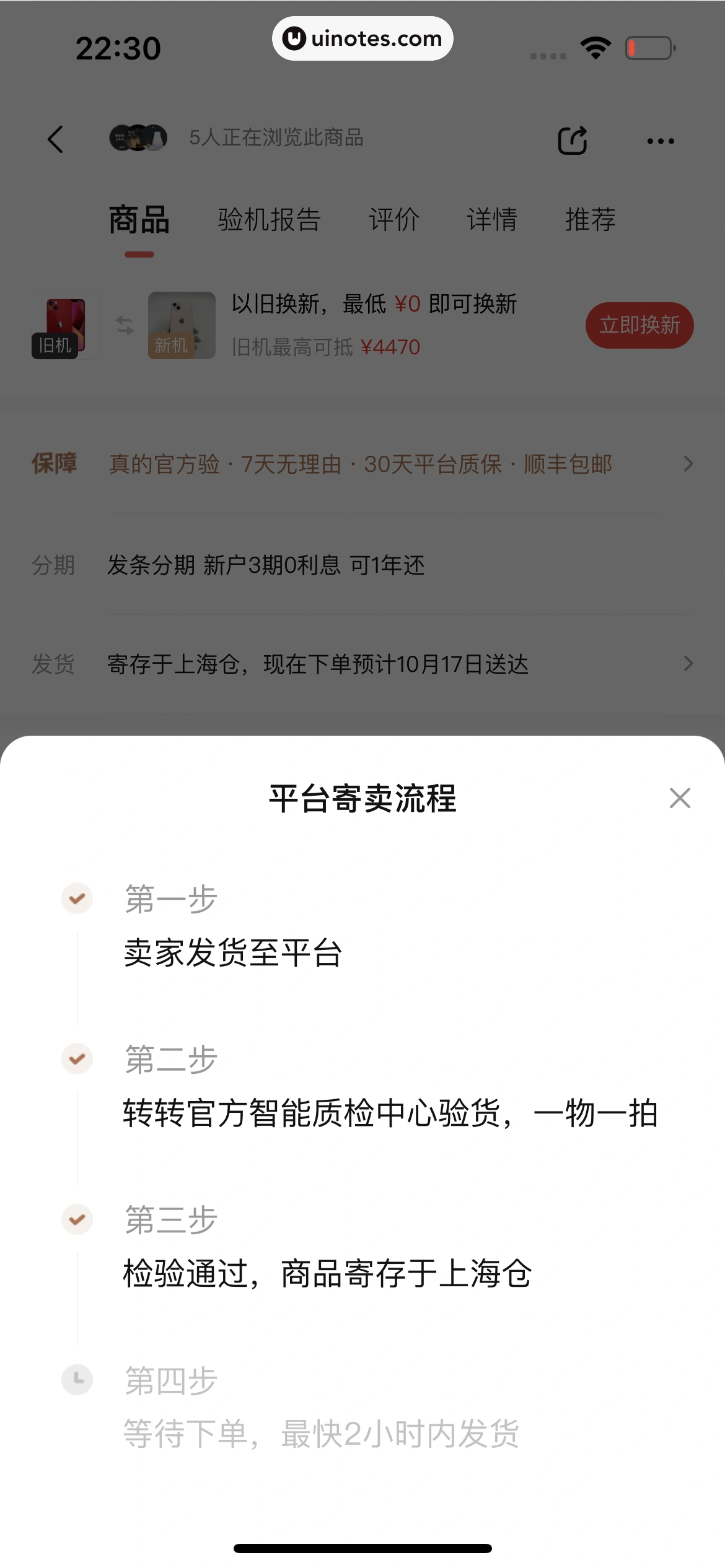
Task: Tap the checkmark icon beside 第二步
Action: (x=77, y=1059)
